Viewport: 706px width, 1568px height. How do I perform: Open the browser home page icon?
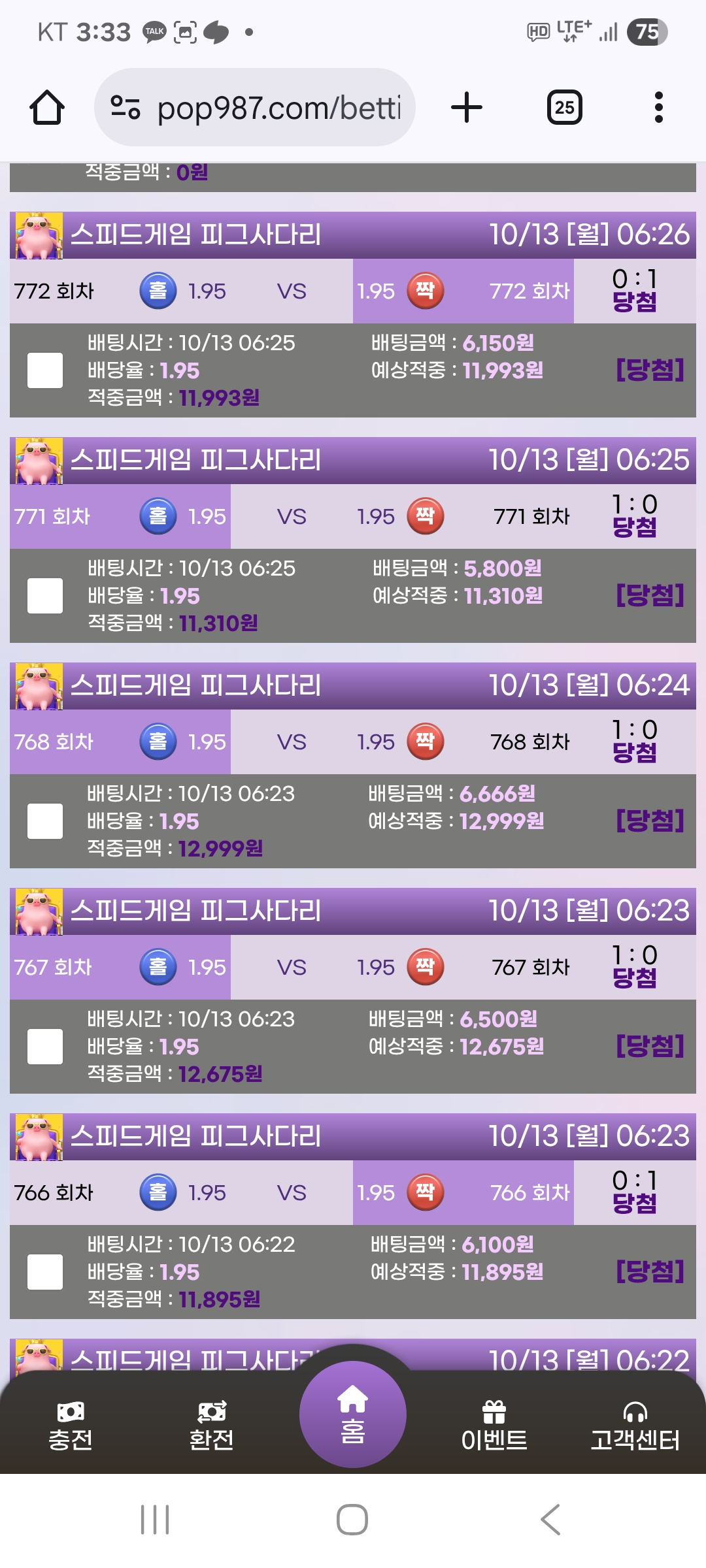47,107
